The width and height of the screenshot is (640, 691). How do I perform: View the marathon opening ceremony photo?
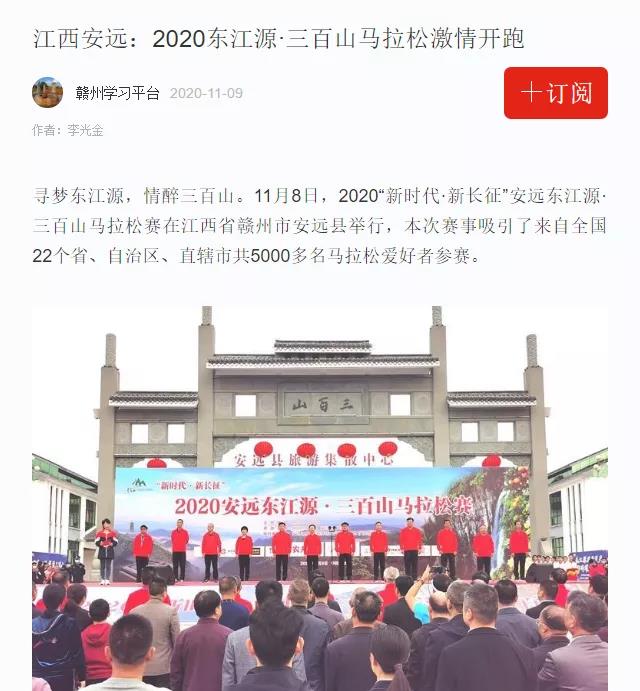click(x=320, y=498)
